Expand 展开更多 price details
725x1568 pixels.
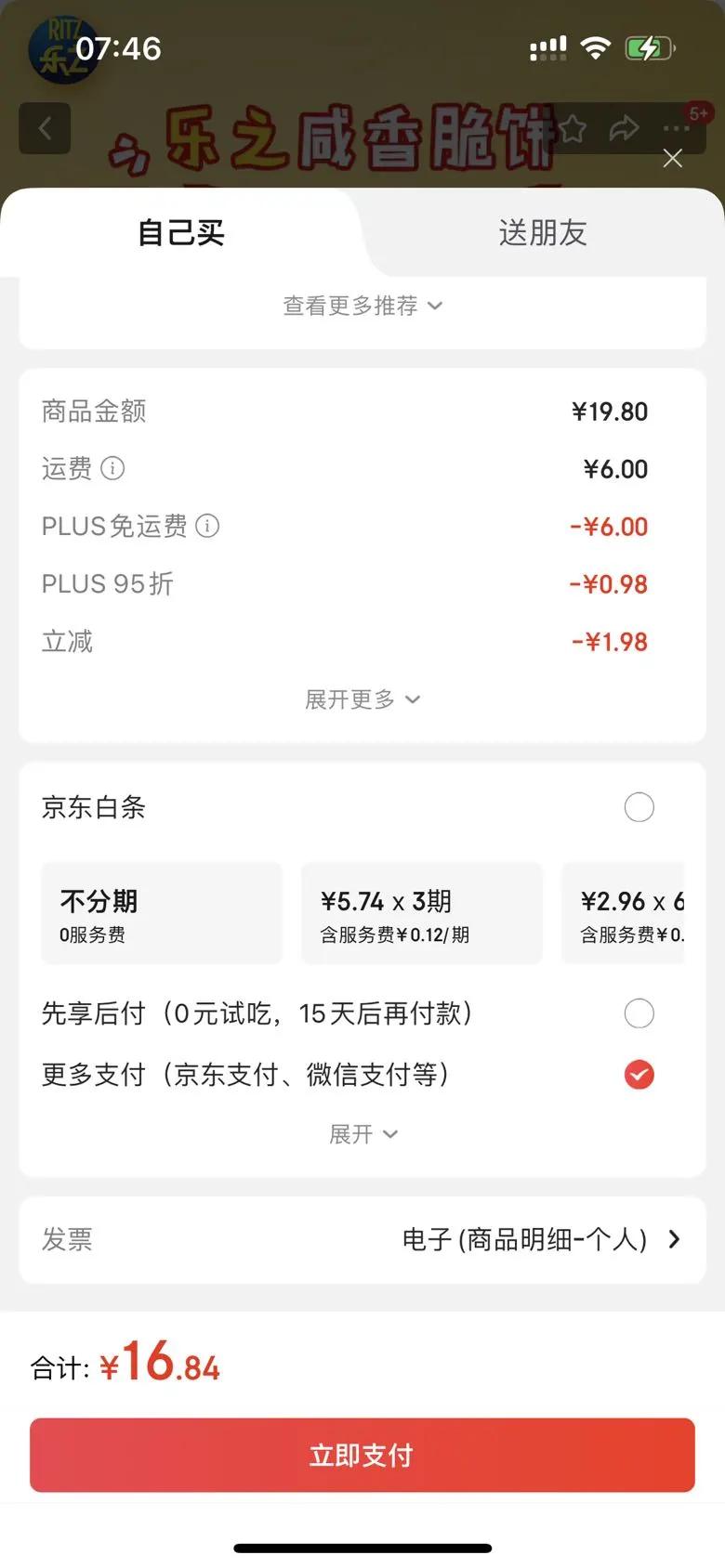click(x=362, y=699)
